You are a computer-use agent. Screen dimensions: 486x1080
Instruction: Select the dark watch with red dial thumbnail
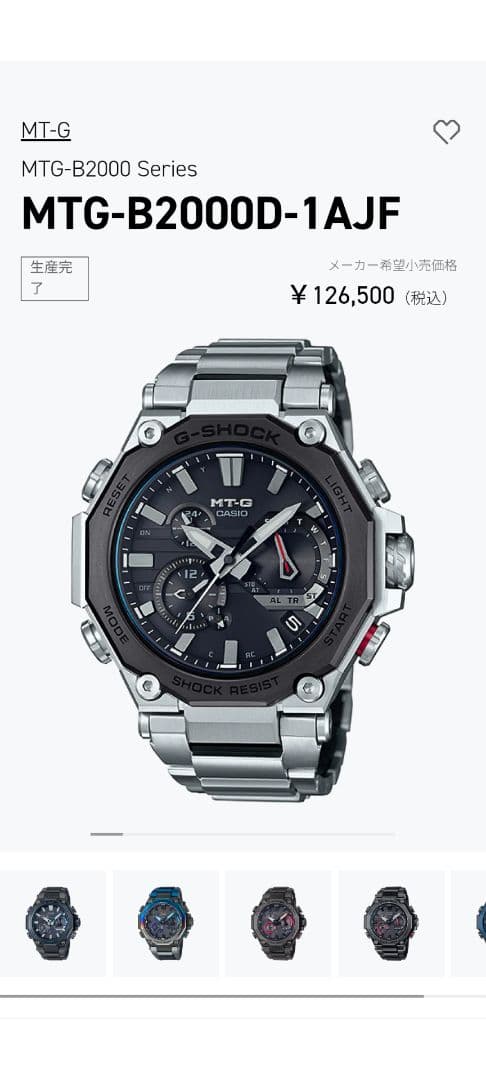[x=278, y=923]
